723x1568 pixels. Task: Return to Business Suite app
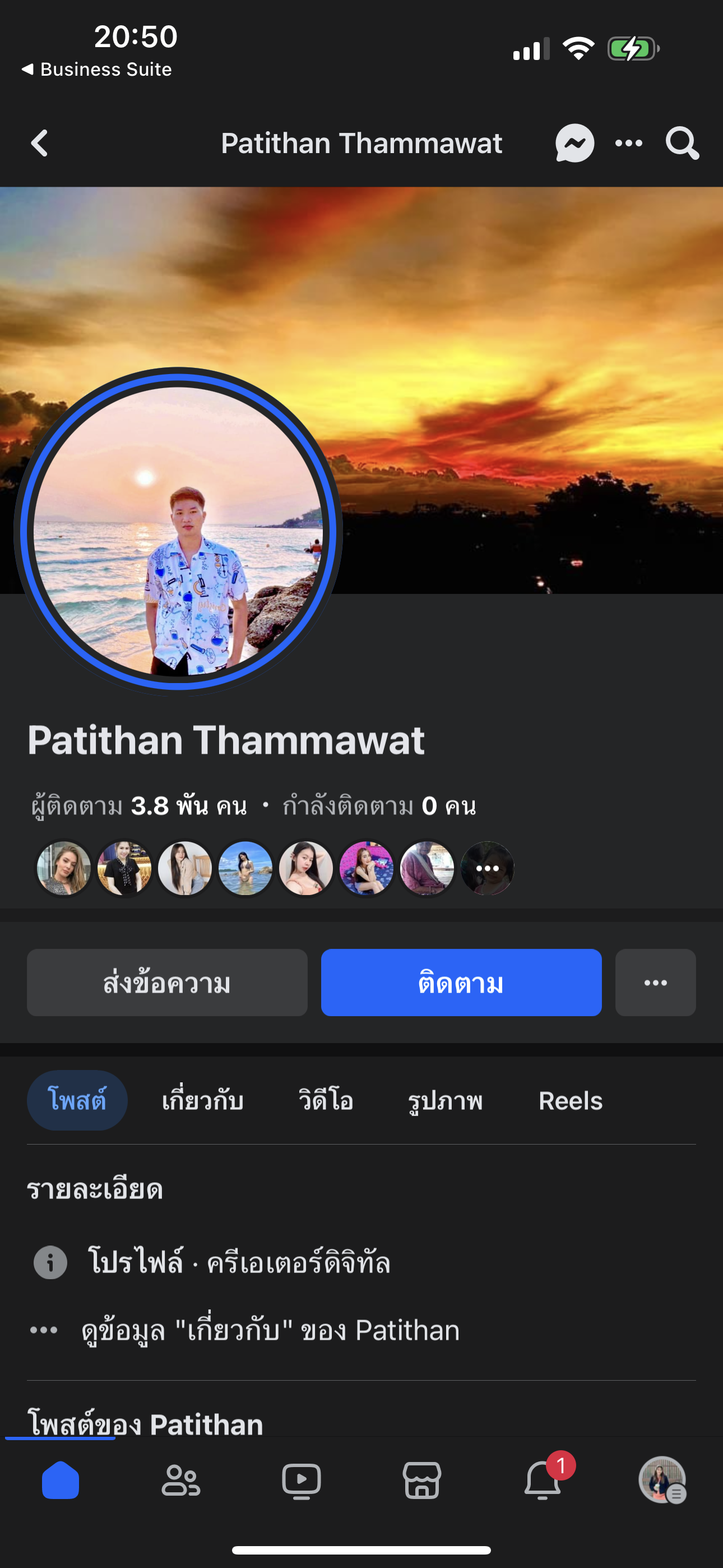pyautogui.click(x=98, y=70)
